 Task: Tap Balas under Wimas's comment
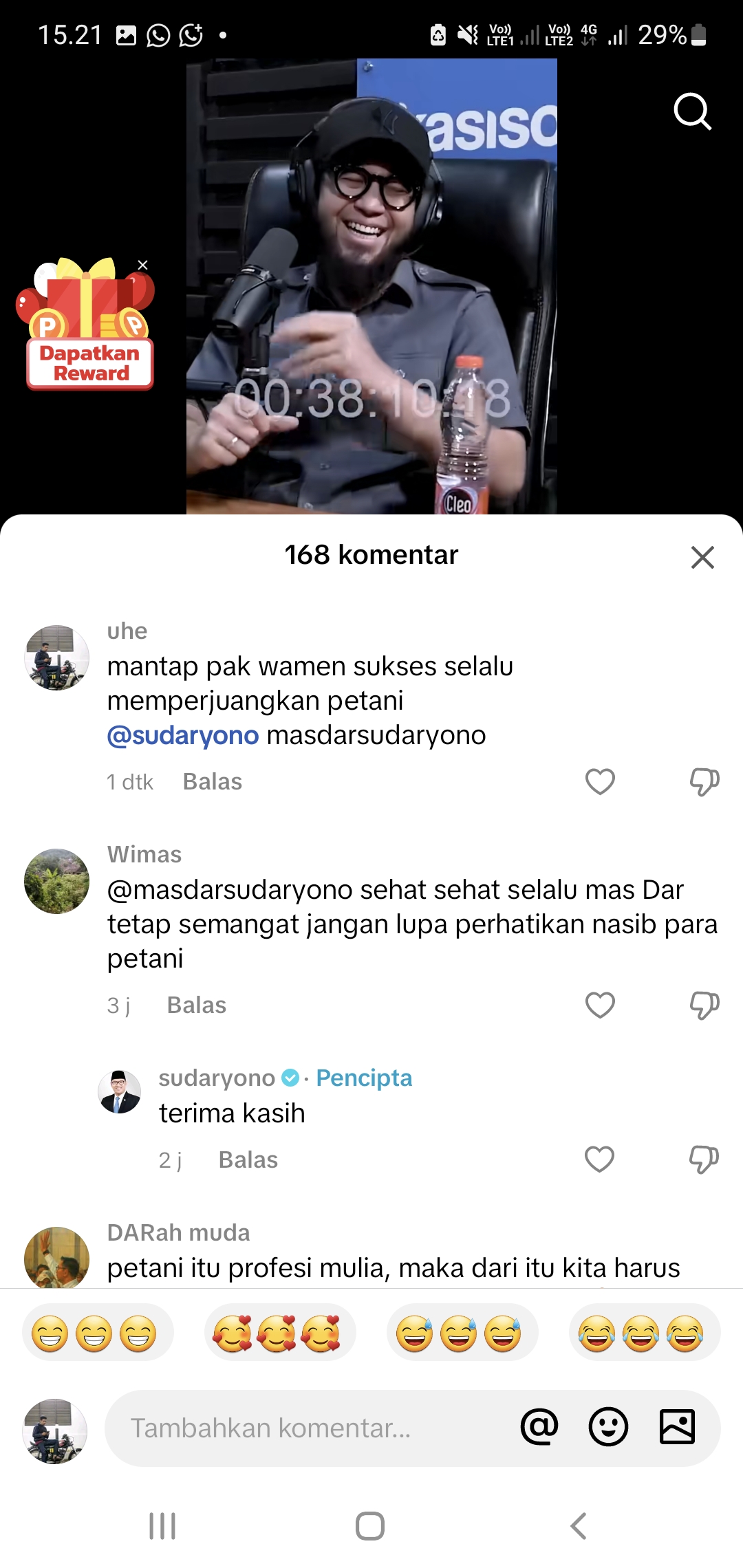pos(197,1005)
